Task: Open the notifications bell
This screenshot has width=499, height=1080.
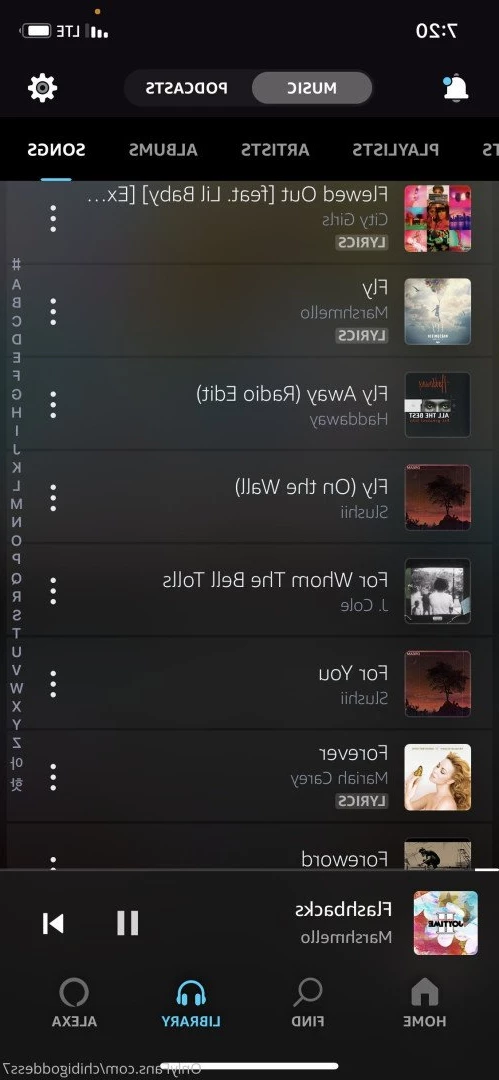Action: (455, 88)
